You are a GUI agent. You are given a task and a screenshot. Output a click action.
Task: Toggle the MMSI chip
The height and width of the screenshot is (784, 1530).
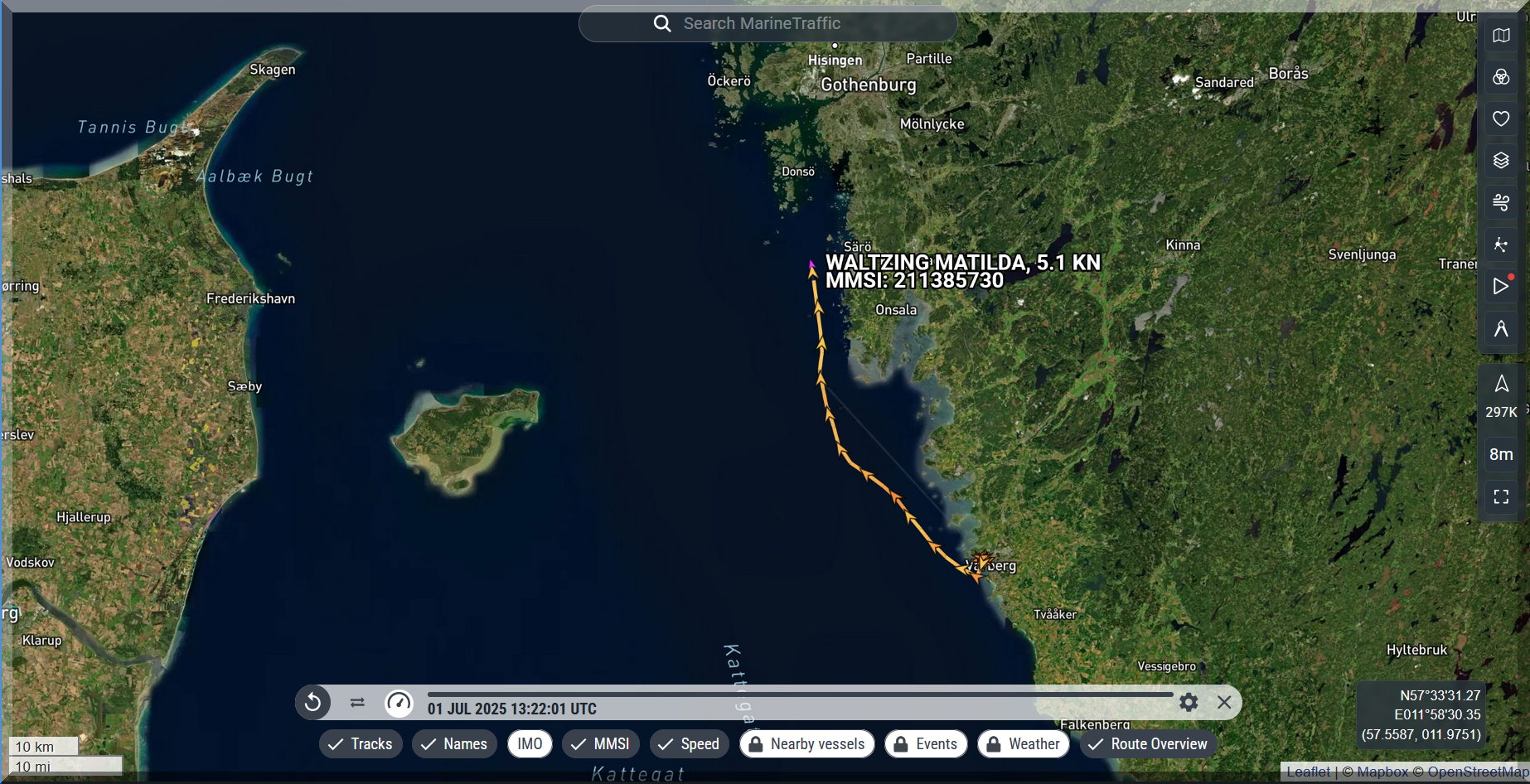tap(601, 744)
